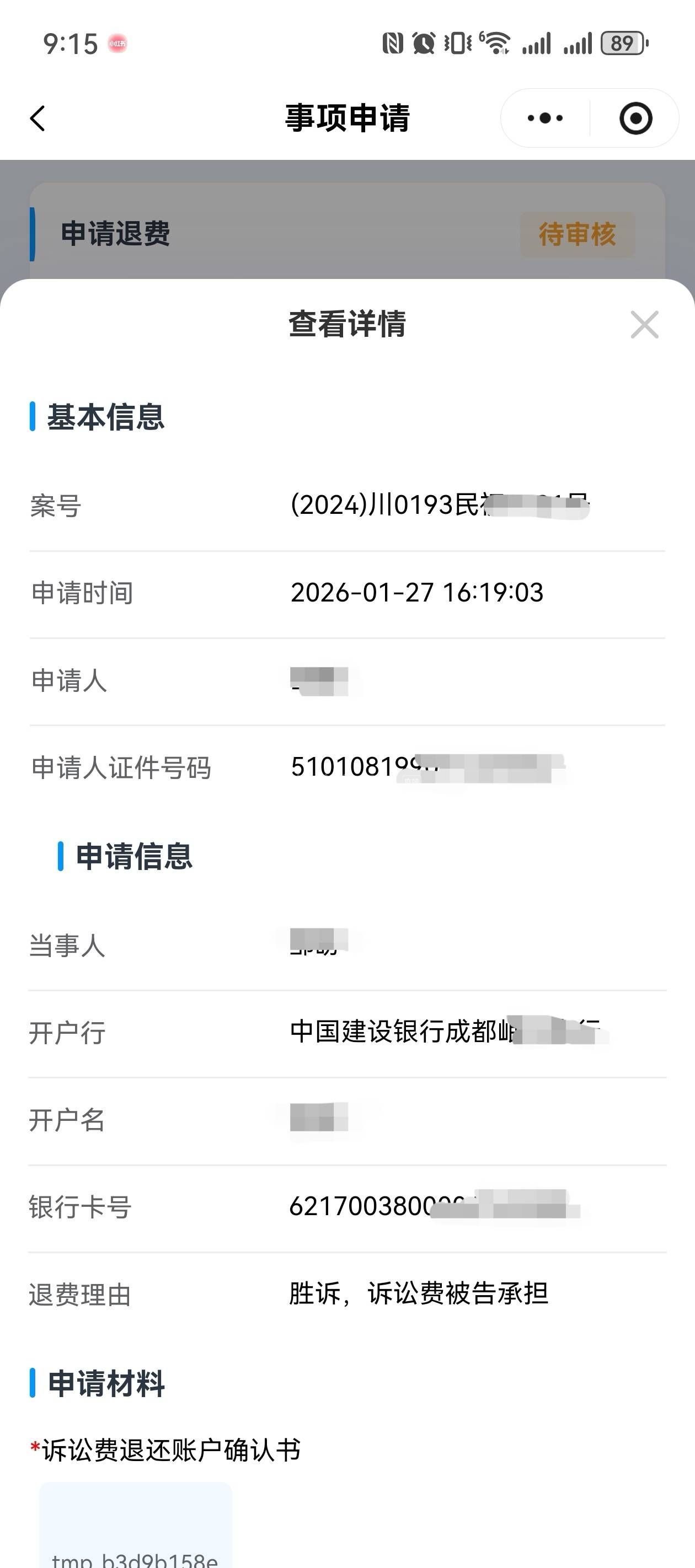Close the 查看详情 details sheet

[644, 324]
